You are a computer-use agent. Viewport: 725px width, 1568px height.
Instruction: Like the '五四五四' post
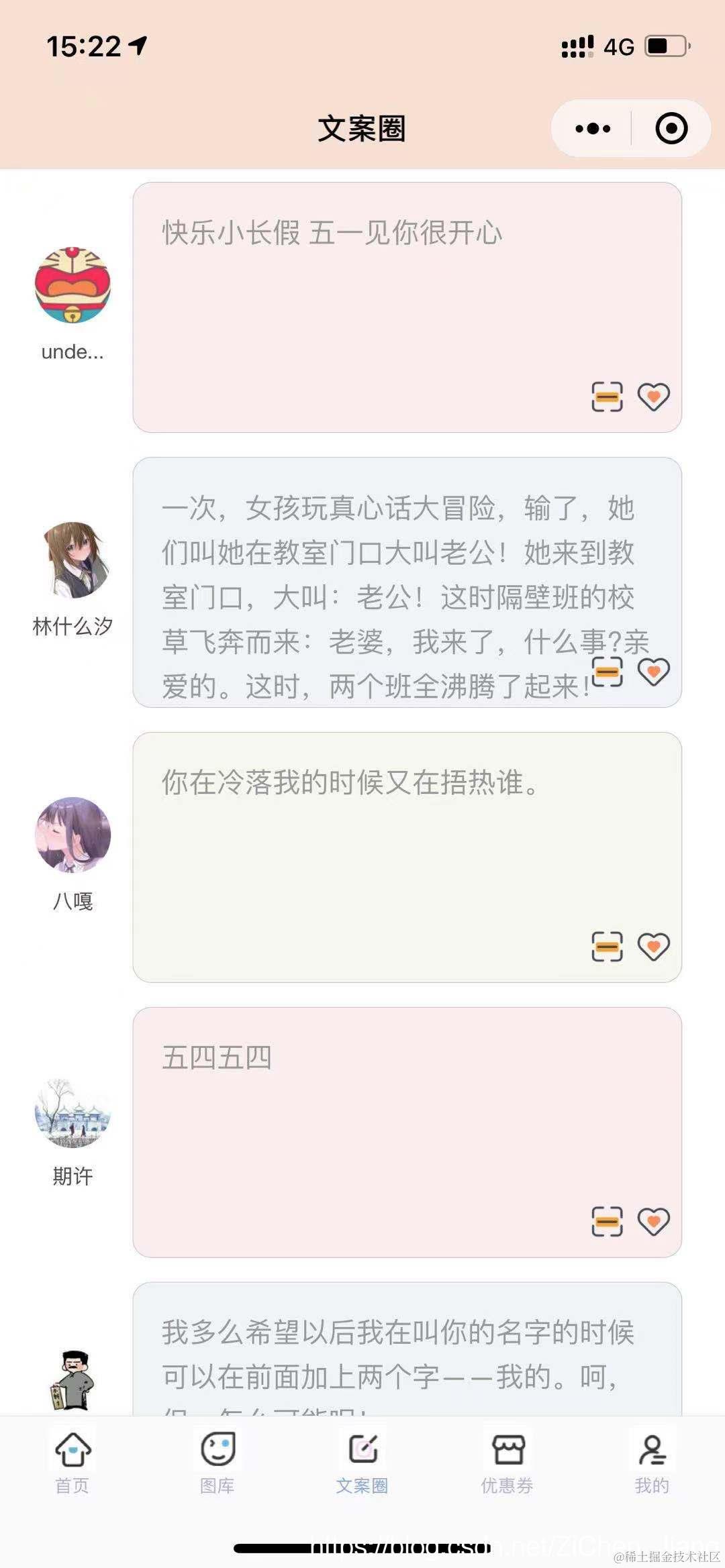click(x=653, y=1222)
